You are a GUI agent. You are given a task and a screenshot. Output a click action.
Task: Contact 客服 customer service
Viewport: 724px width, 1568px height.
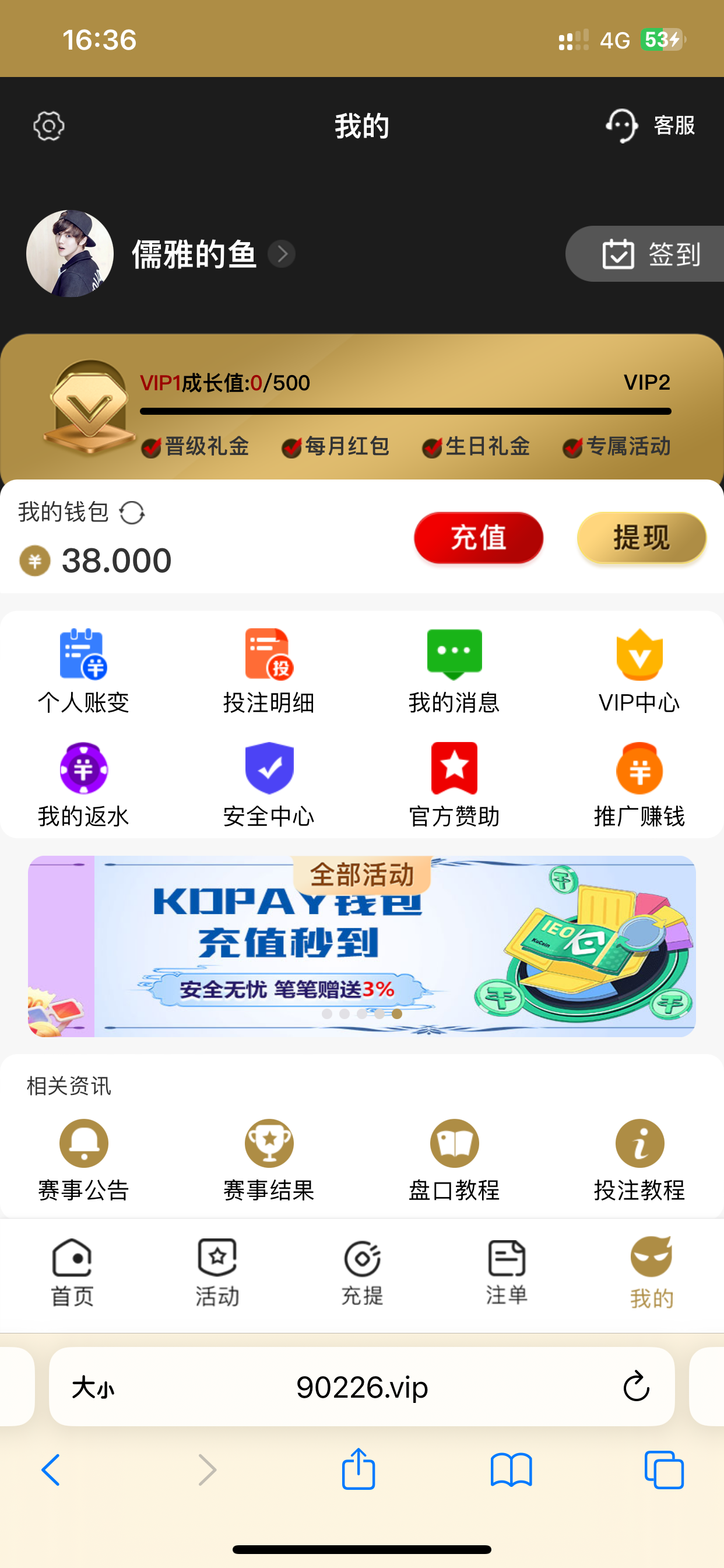(651, 126)
